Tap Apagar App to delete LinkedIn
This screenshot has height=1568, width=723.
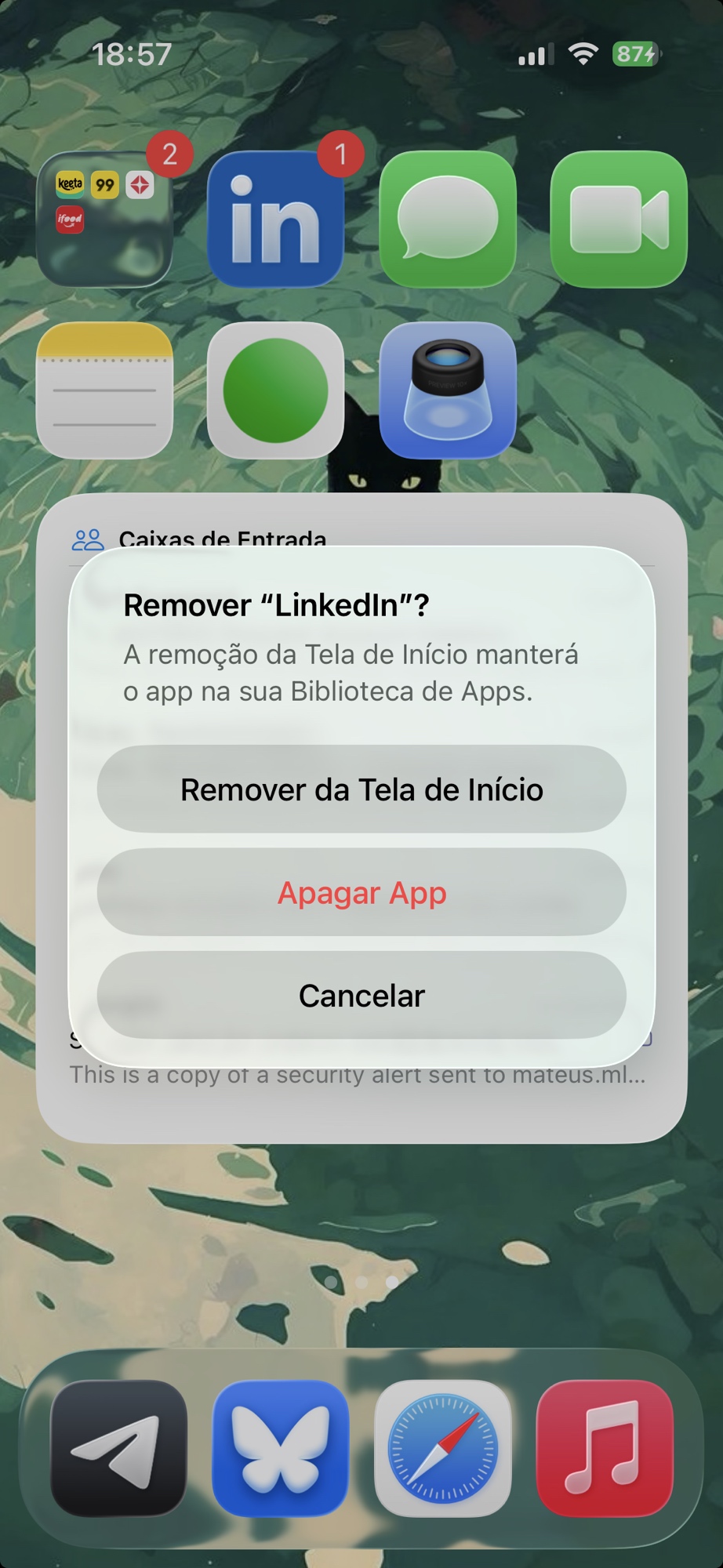361,893
